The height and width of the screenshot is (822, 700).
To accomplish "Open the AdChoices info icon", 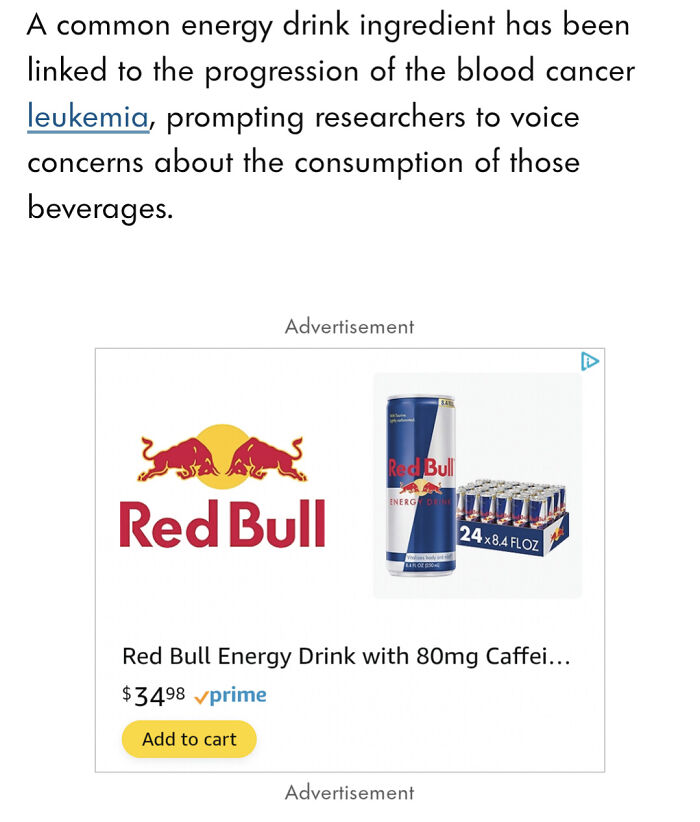I will 590,362.
